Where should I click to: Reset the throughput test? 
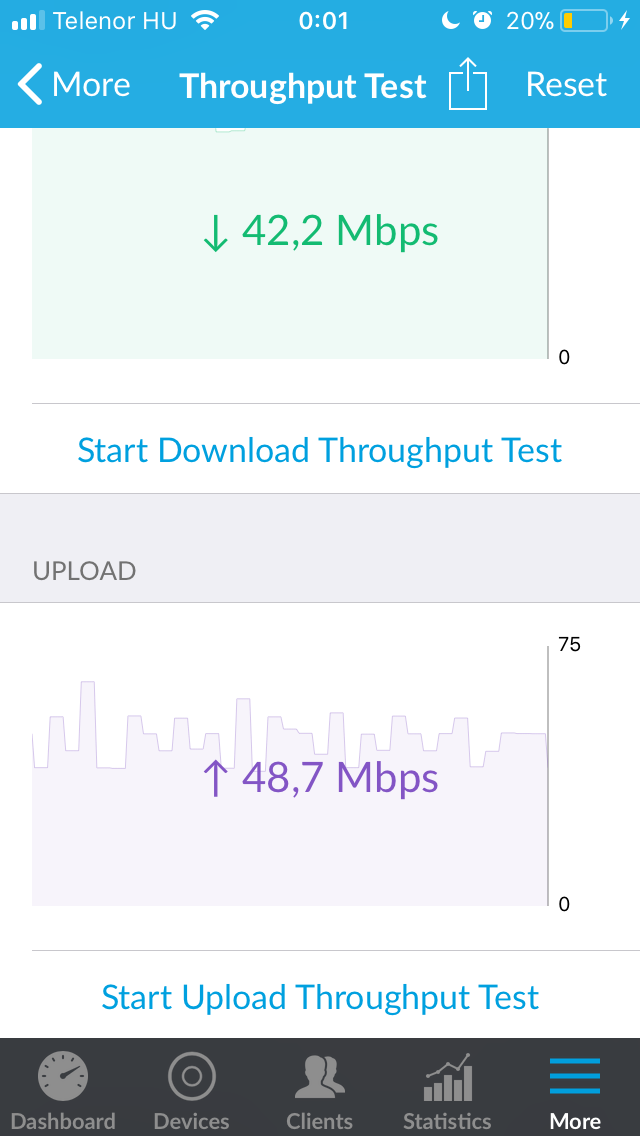coord(565,85)
